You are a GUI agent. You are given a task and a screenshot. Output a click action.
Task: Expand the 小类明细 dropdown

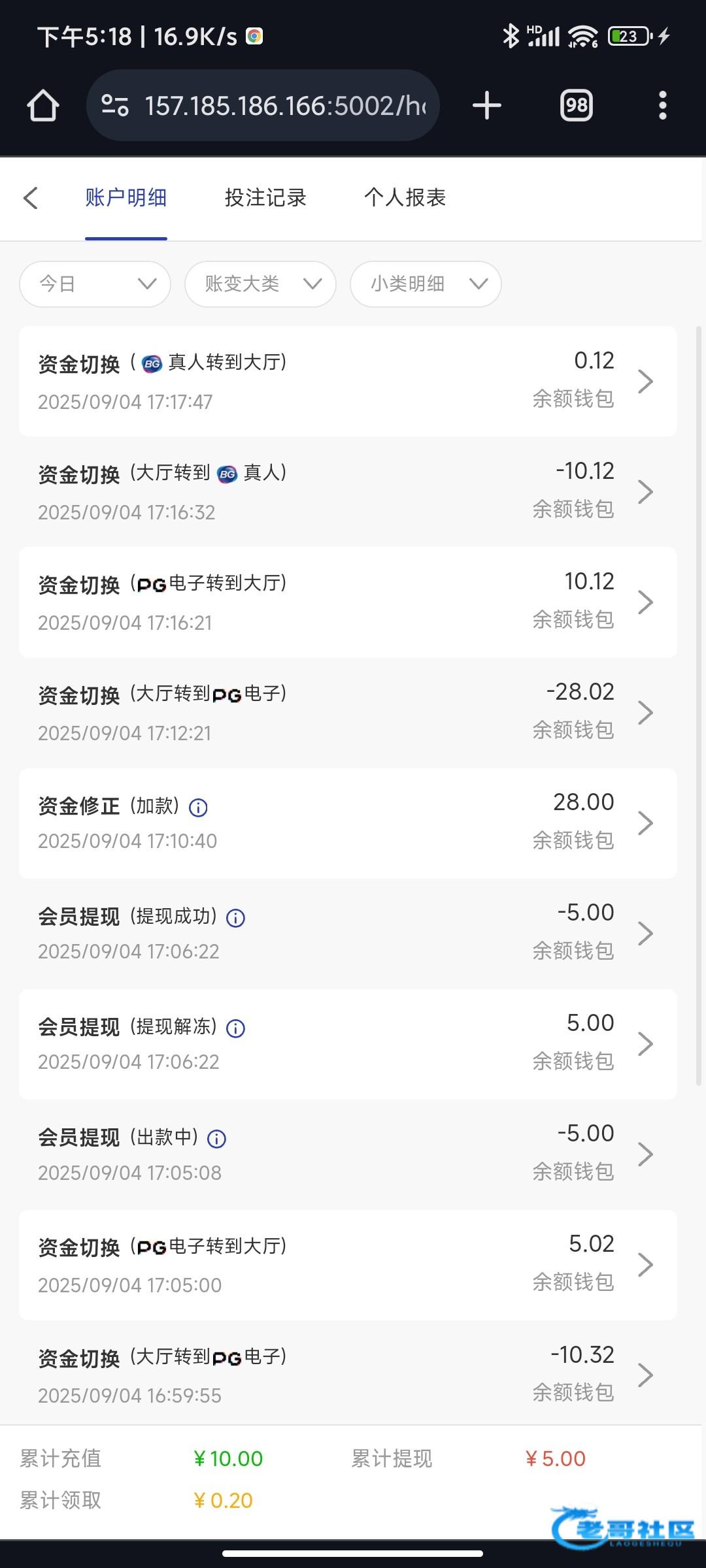coord(426,284)
